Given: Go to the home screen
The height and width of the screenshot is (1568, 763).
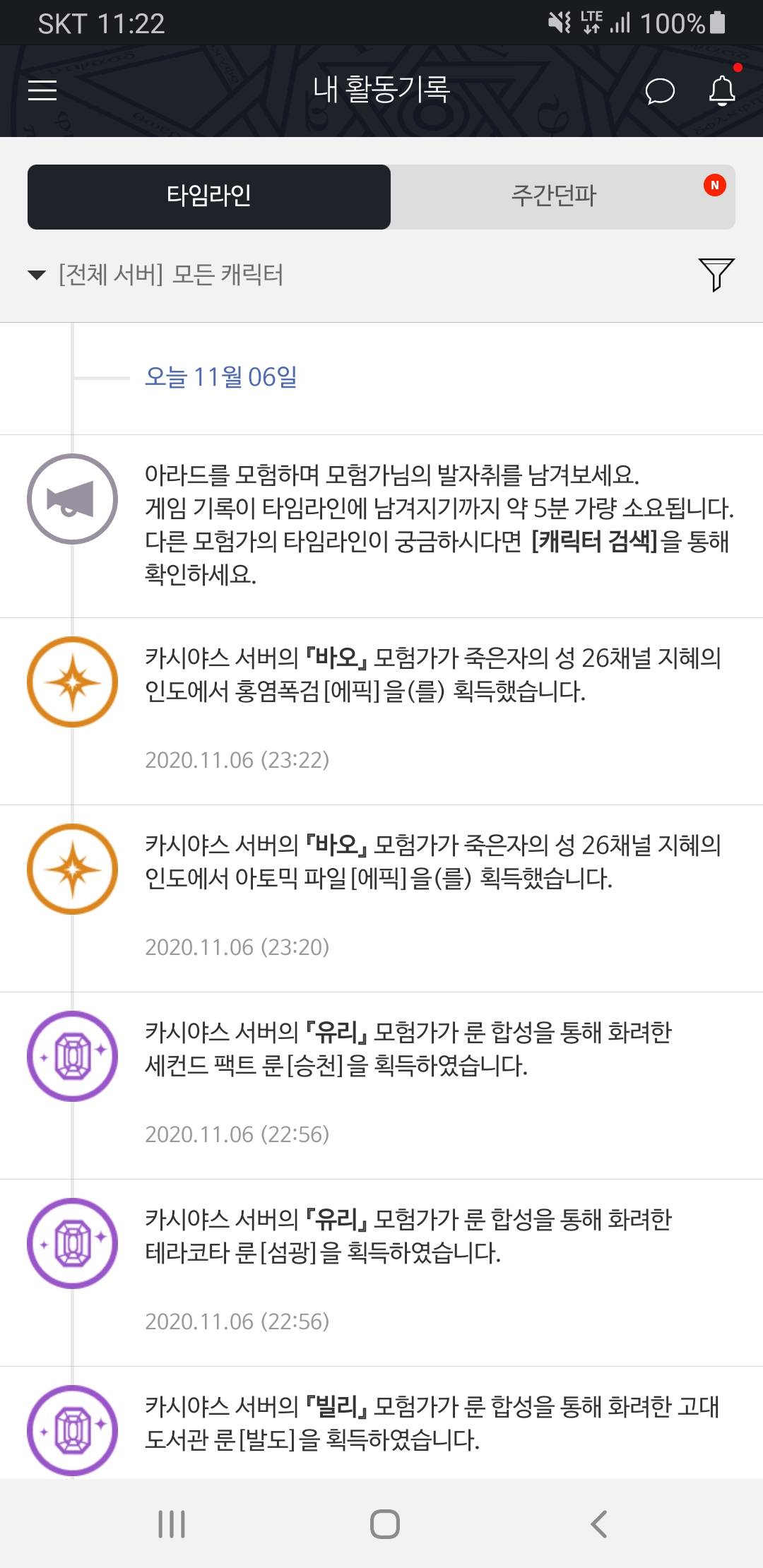Looking at the screenshot, I should tap(384, 1524).
